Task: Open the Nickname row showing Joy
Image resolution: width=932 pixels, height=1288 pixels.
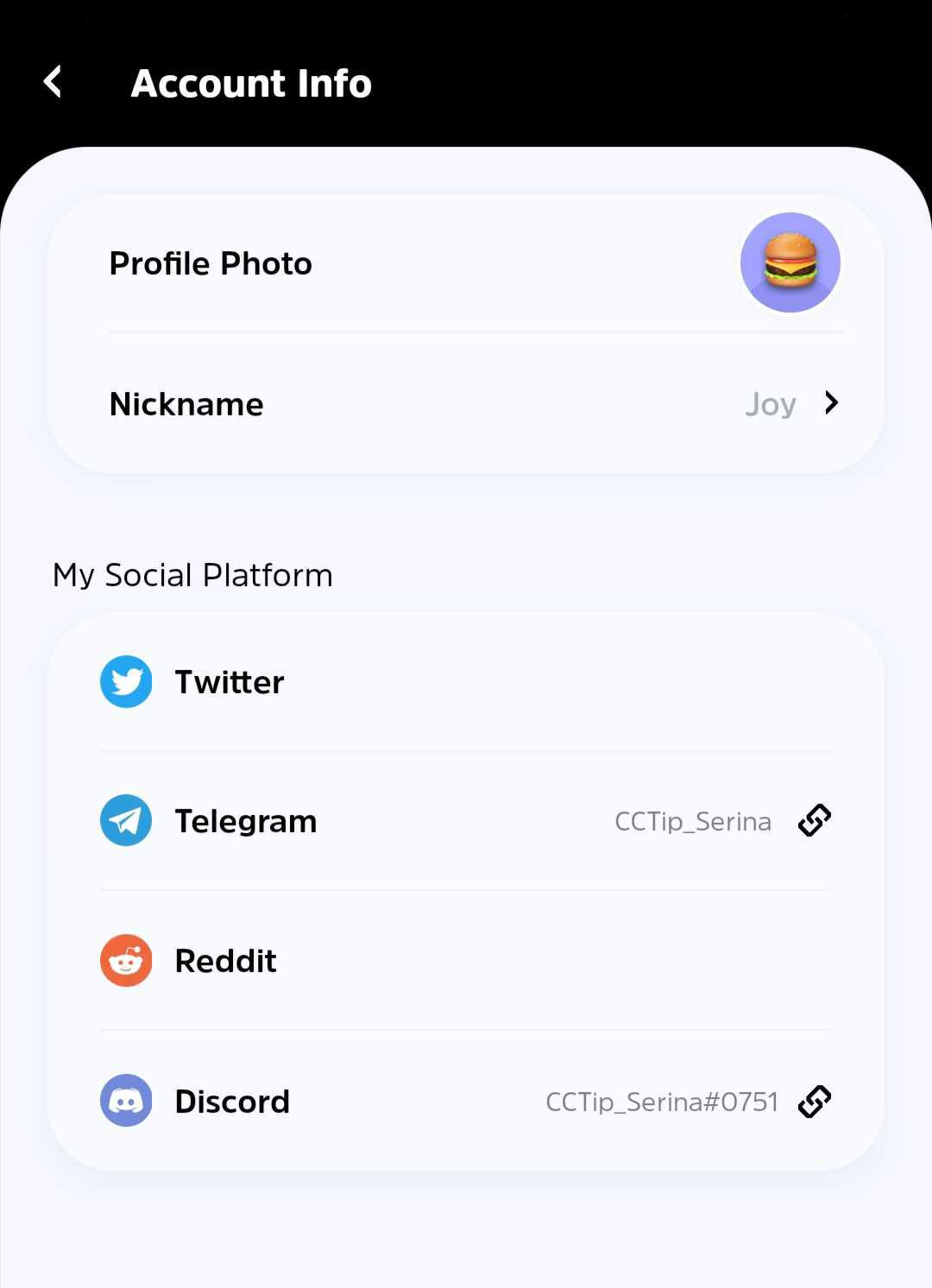Action: point(466,404)
